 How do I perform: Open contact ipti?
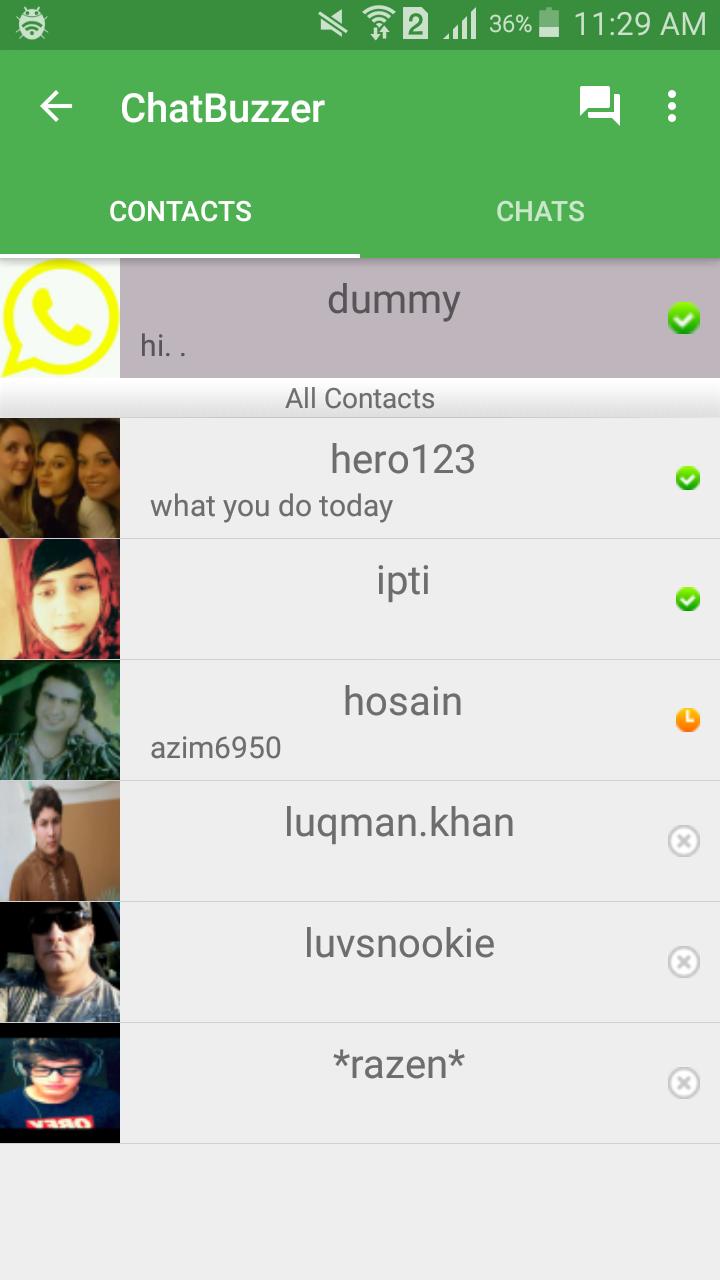400,599
